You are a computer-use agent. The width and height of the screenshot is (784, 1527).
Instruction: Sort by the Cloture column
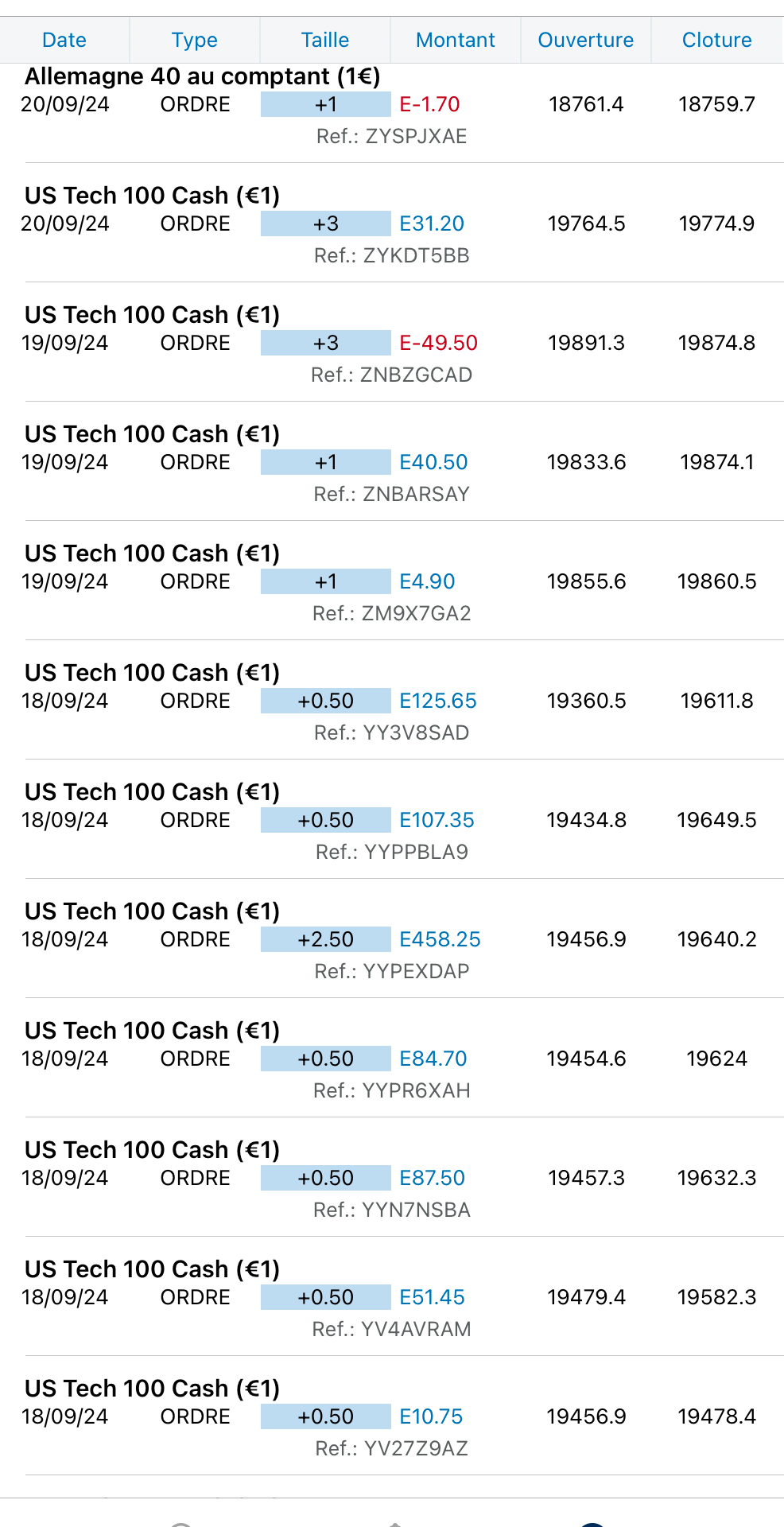[x=716, y=40]
